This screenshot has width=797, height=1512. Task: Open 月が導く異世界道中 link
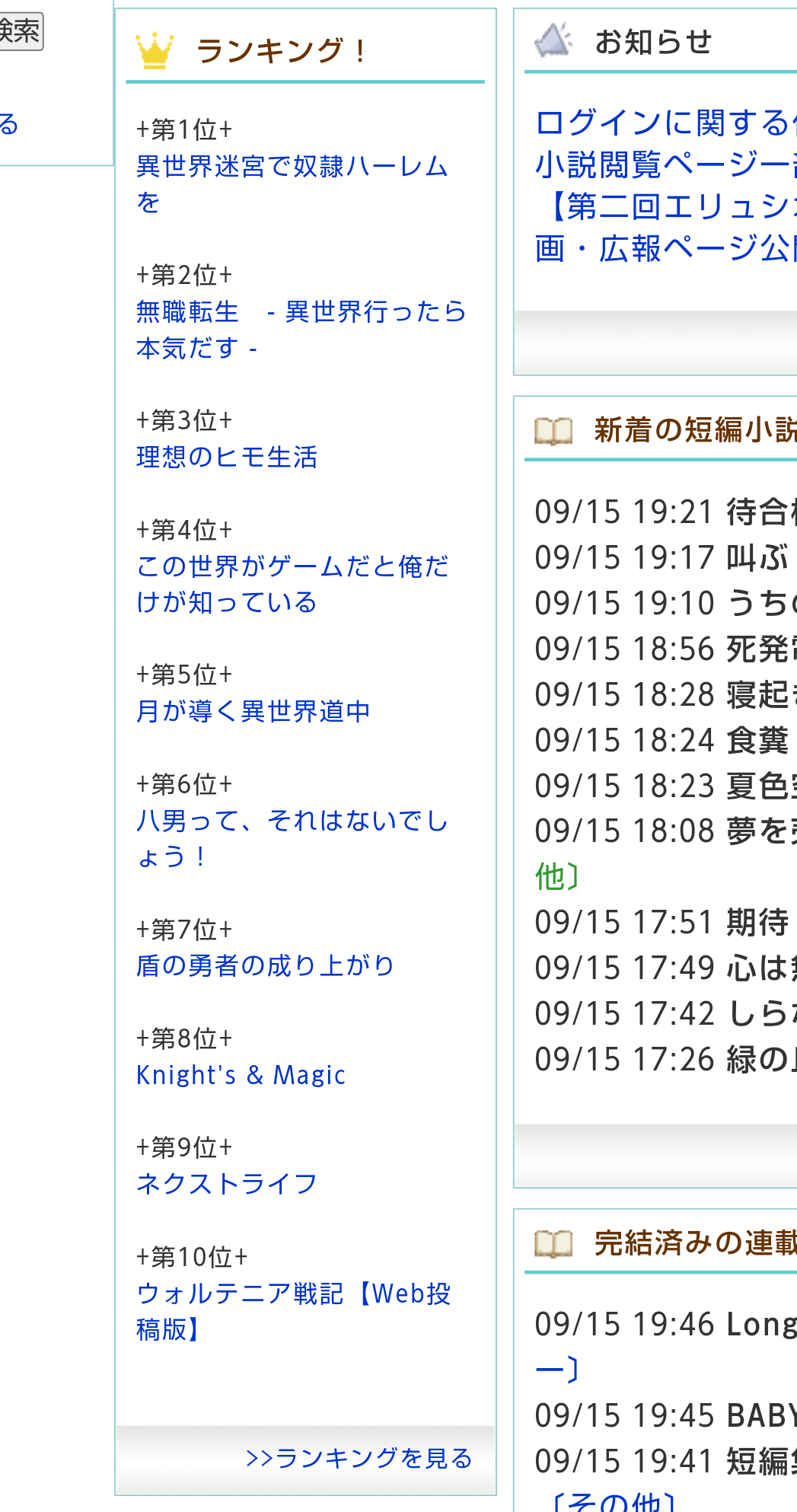point(253,711)
